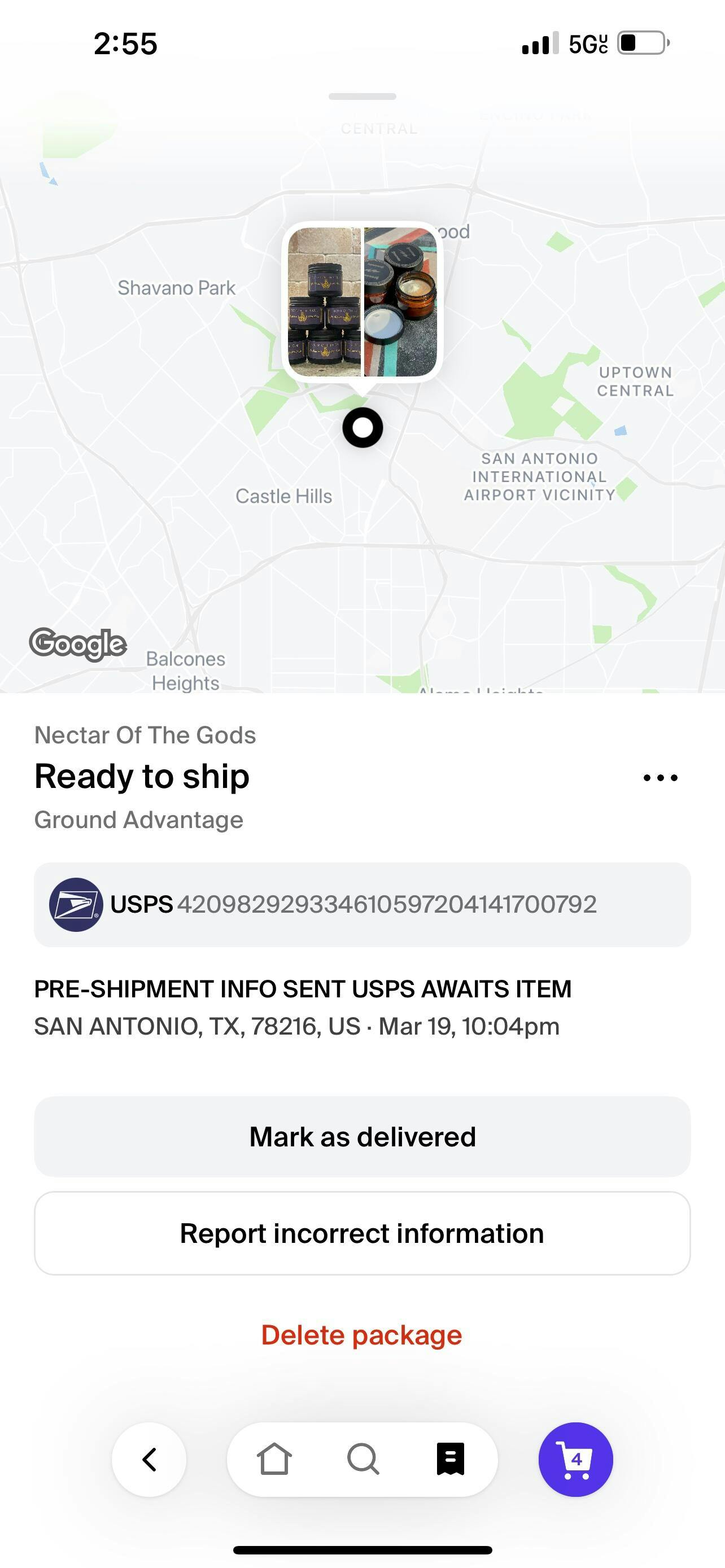The image size is (725, 1568).
Task: Go back with the bottom arrow
Action: (x=149, y=1459)
